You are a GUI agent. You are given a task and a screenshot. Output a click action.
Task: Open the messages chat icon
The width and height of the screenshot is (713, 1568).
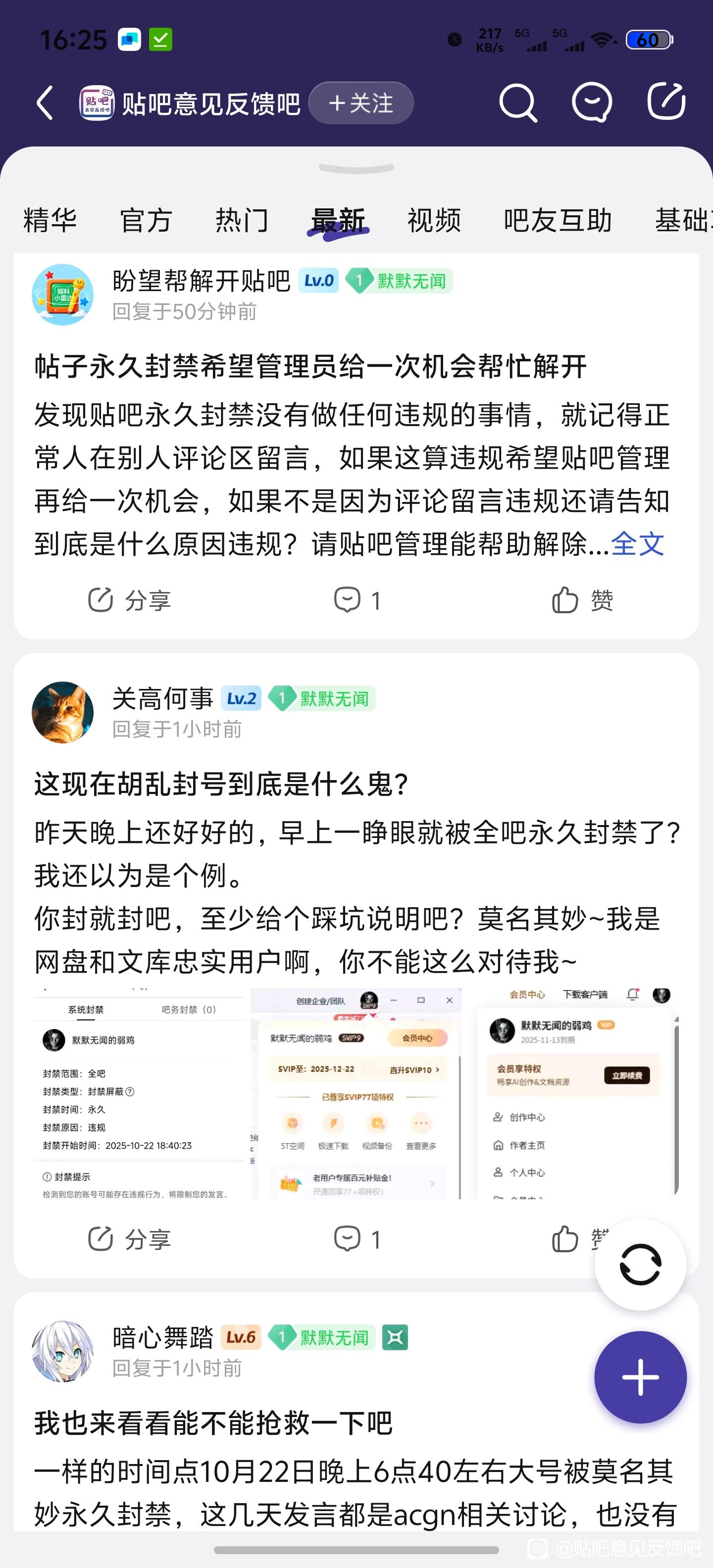pos(591,102)
